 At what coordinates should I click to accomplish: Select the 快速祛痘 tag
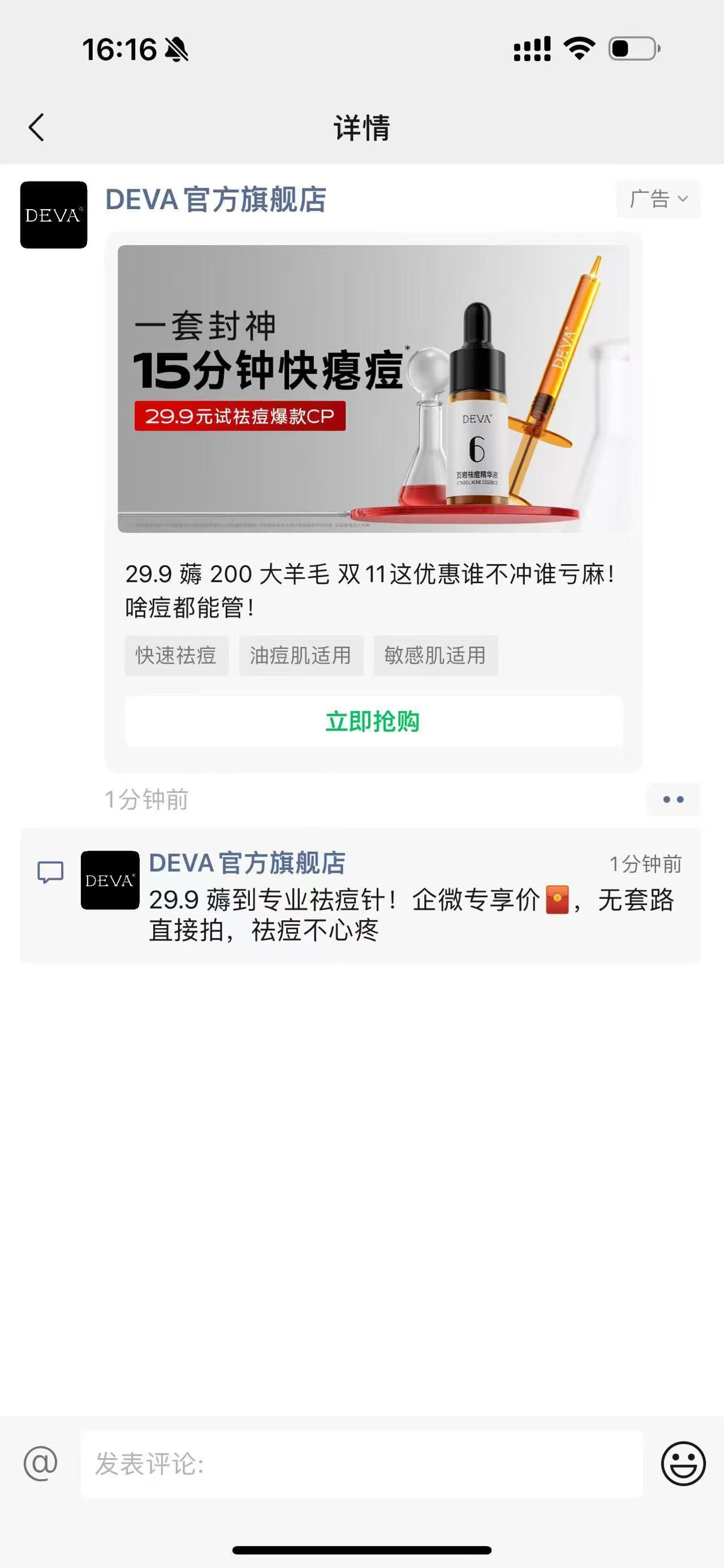tap(176, 656)
